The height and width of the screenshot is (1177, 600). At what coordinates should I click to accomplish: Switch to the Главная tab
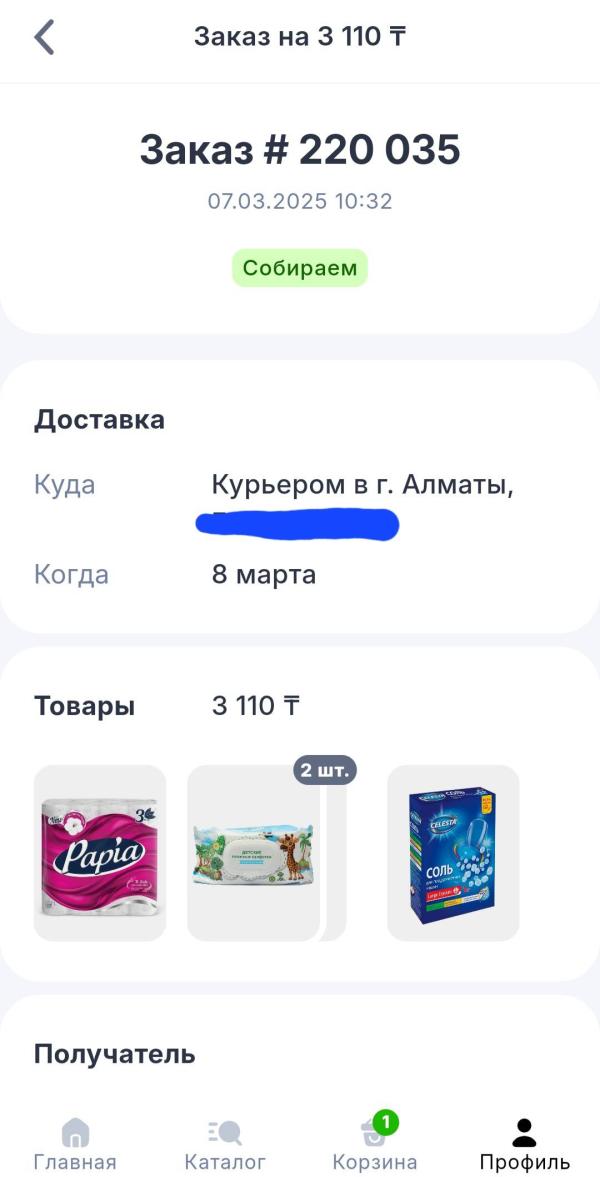pyautogui.click(x=75, y=1144)
